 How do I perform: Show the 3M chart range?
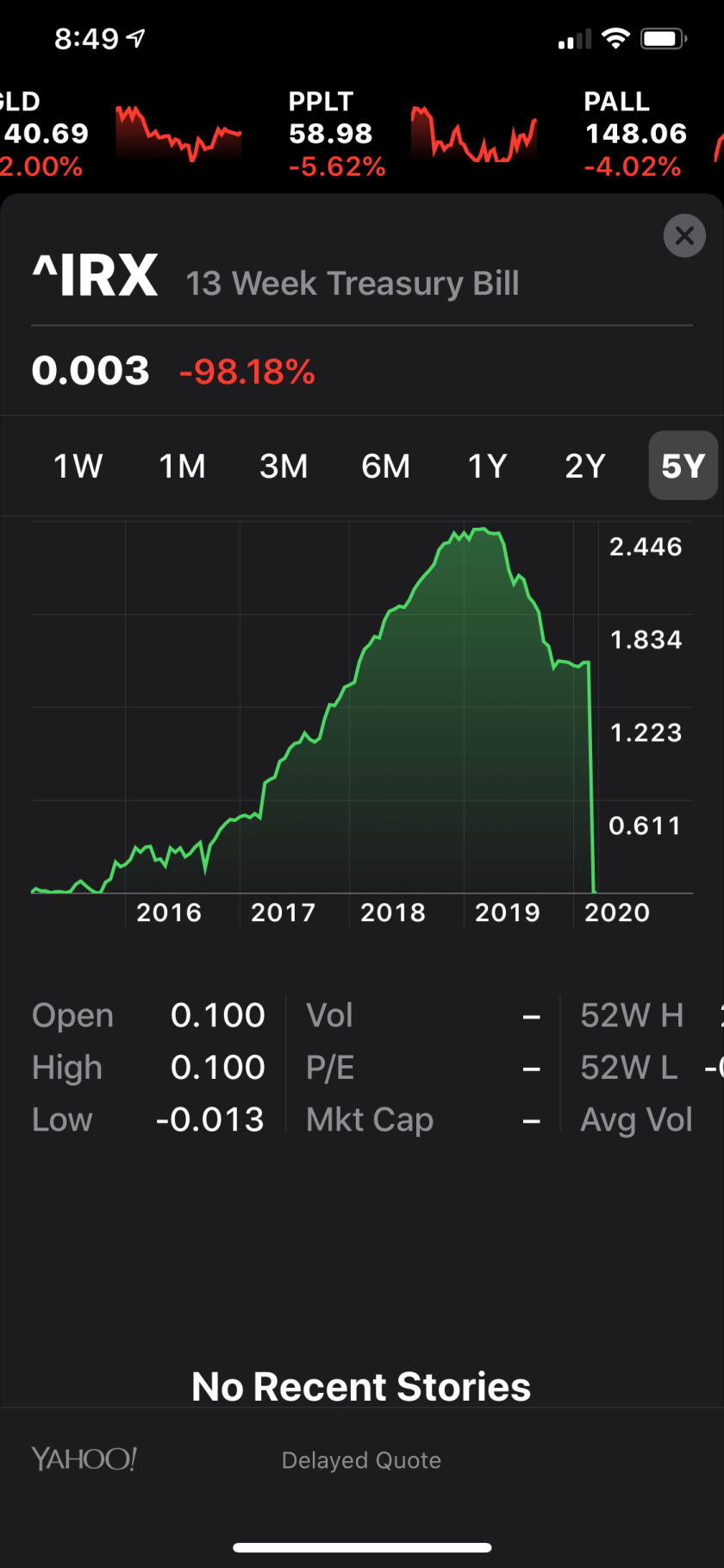tap(284, 466)
